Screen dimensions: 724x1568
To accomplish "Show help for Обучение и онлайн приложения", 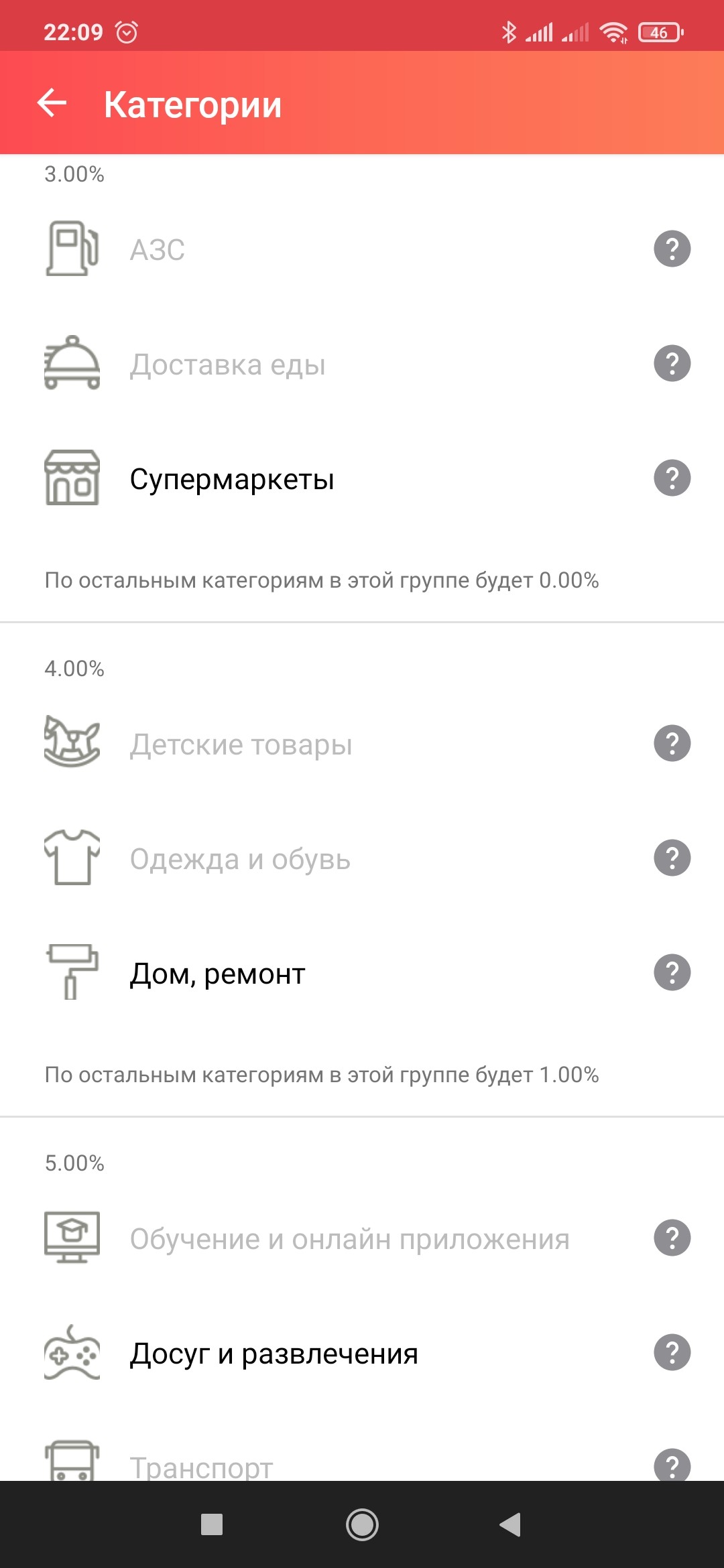I will point(672,1238).
